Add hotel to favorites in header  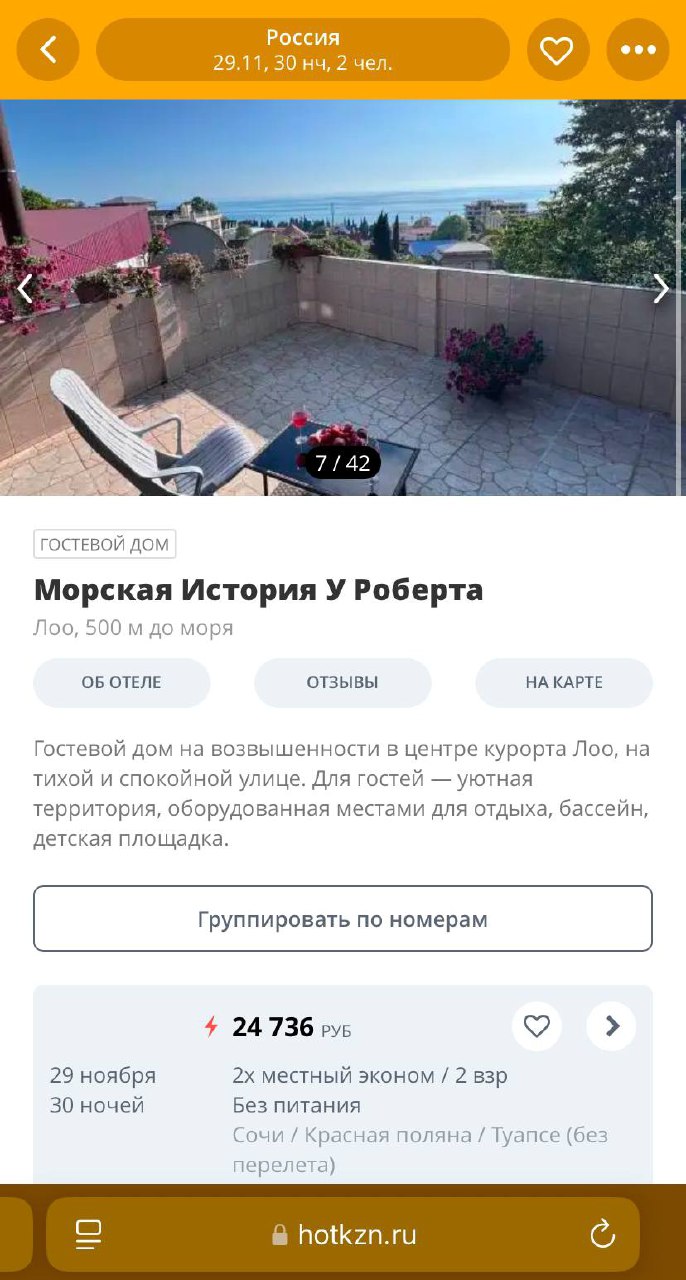tap(557, 50)
